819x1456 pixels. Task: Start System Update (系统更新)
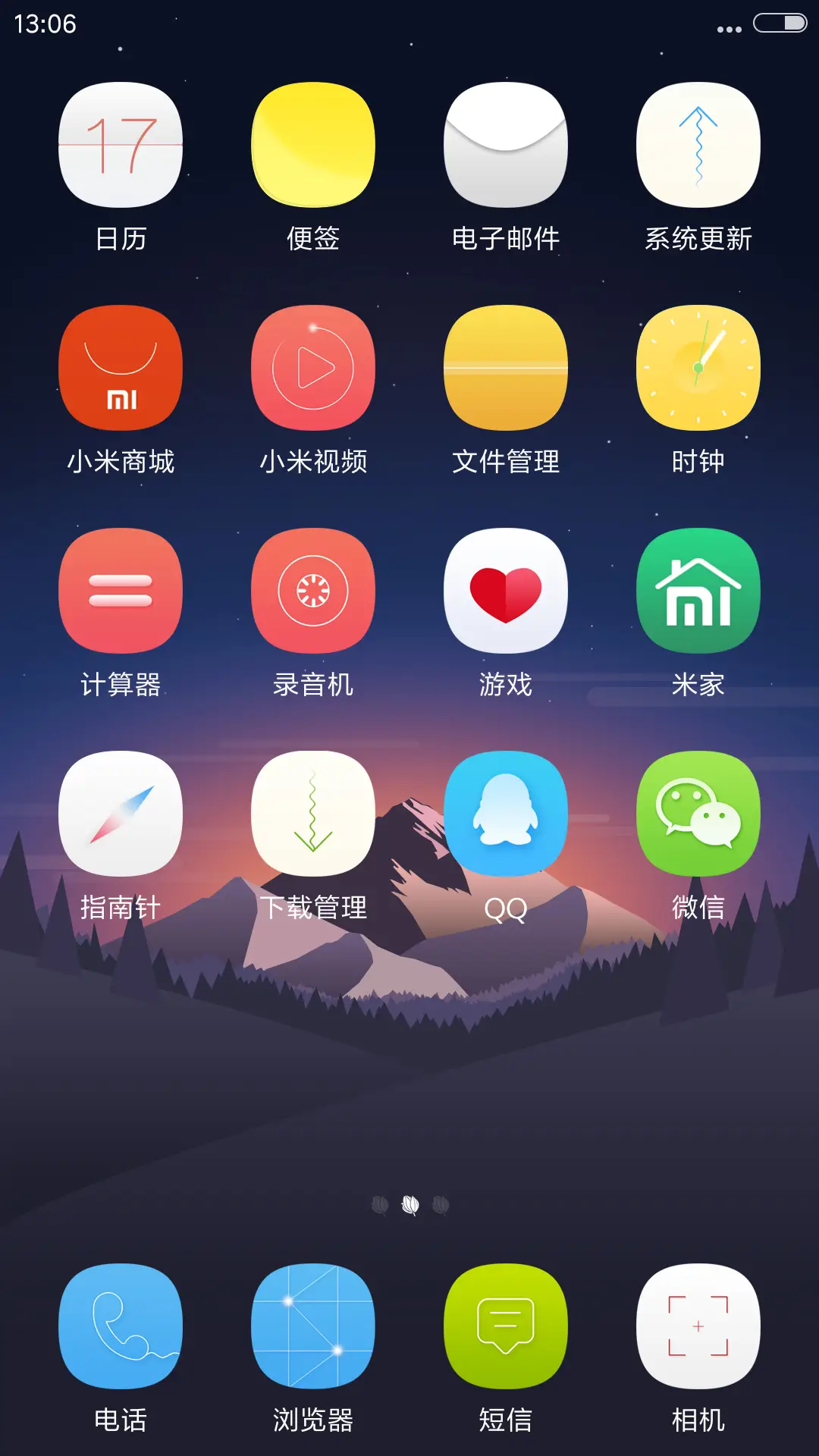click(698, 146)
